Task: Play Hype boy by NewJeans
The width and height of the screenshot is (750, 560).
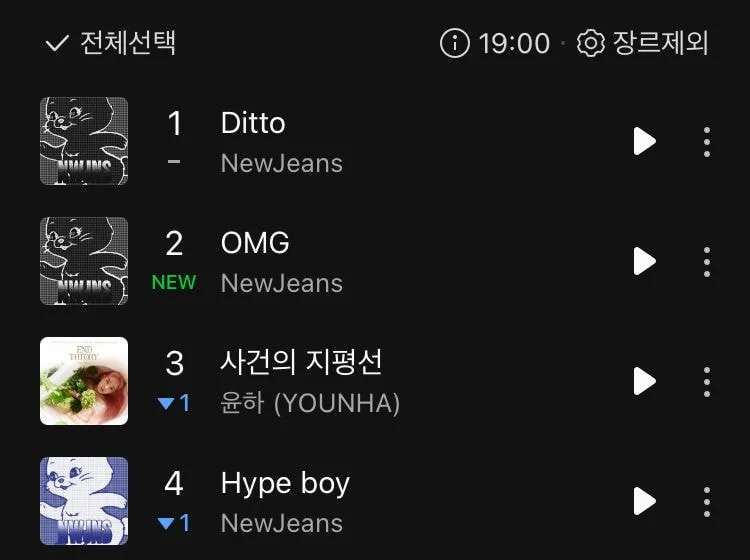Action: click(x=644, y=501)
